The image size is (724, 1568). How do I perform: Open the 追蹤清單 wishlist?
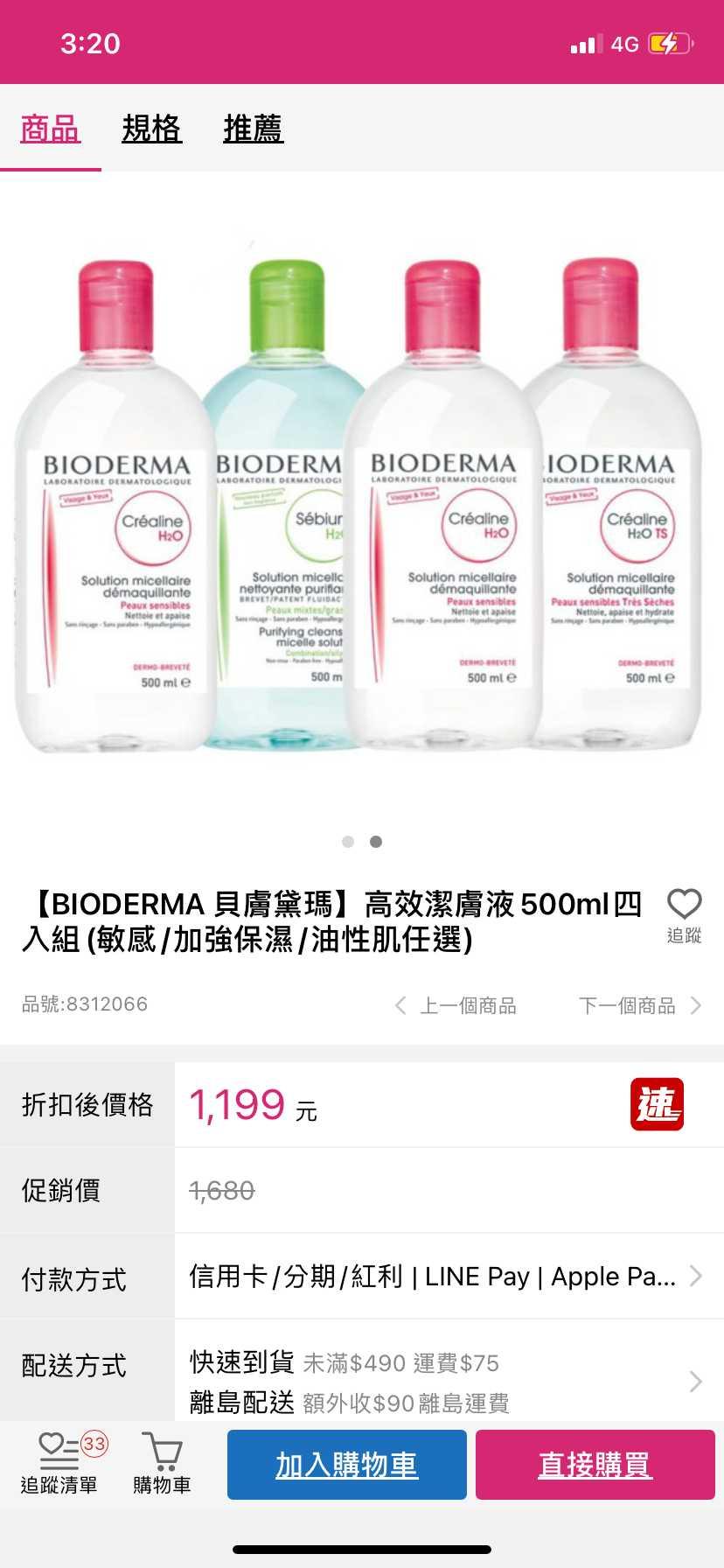click(59, 1464)
